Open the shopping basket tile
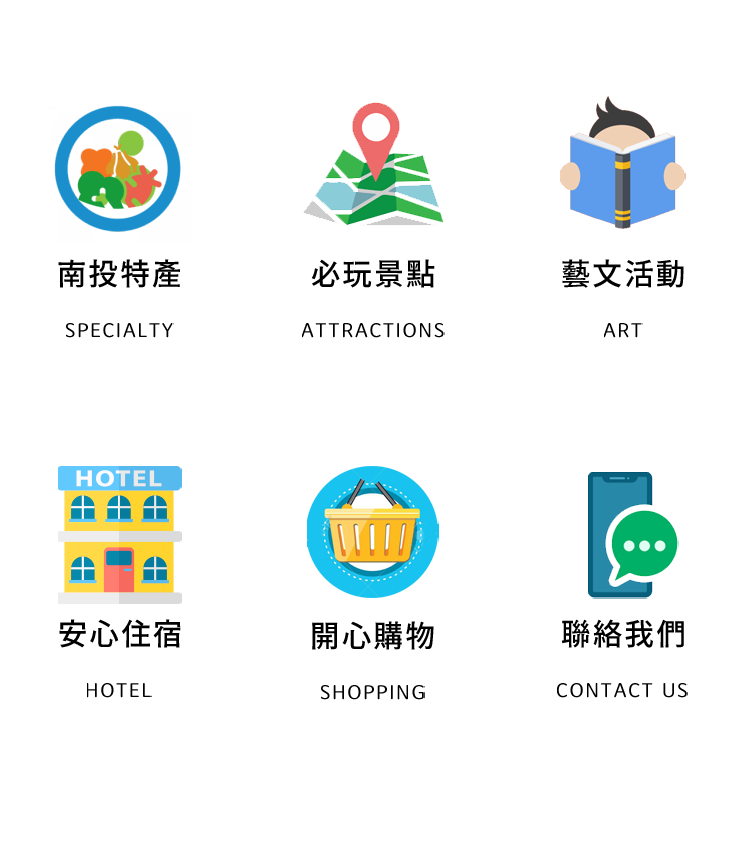750x849 pixels. 372,532
